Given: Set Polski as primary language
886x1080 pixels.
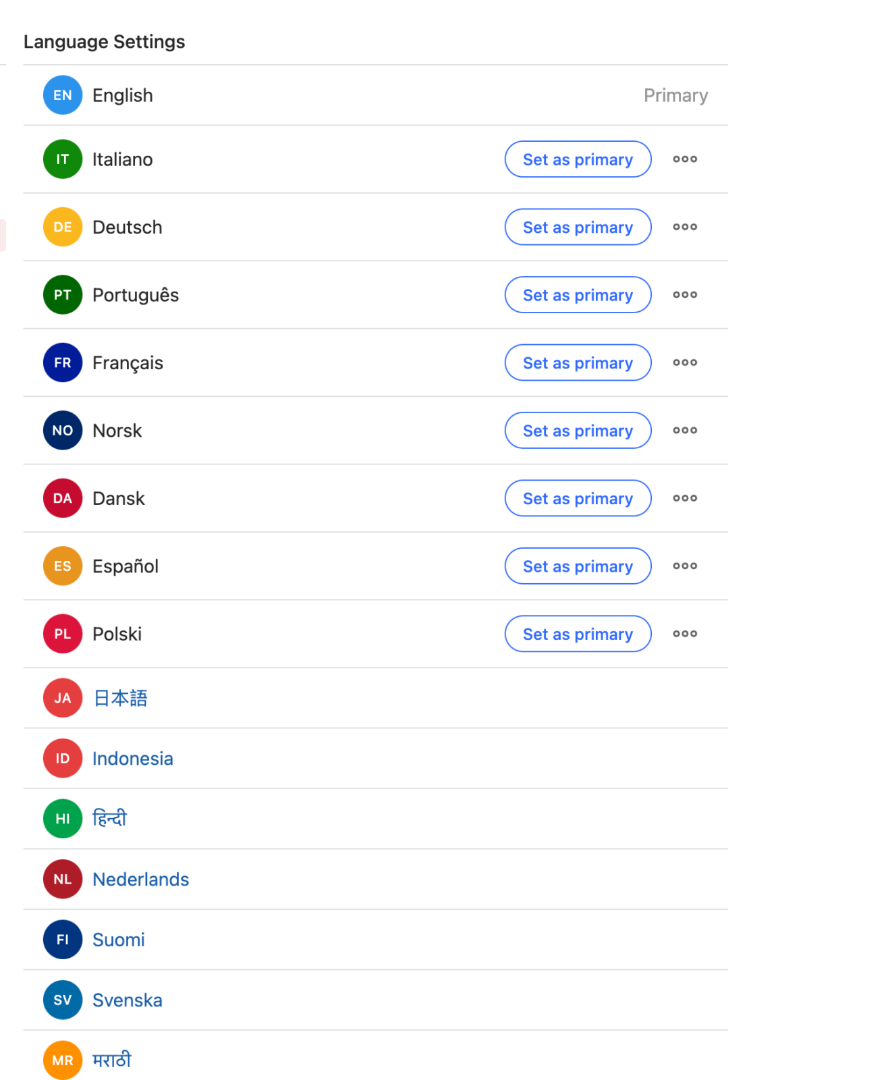Looking at the screenshot, I should [577, 634].
